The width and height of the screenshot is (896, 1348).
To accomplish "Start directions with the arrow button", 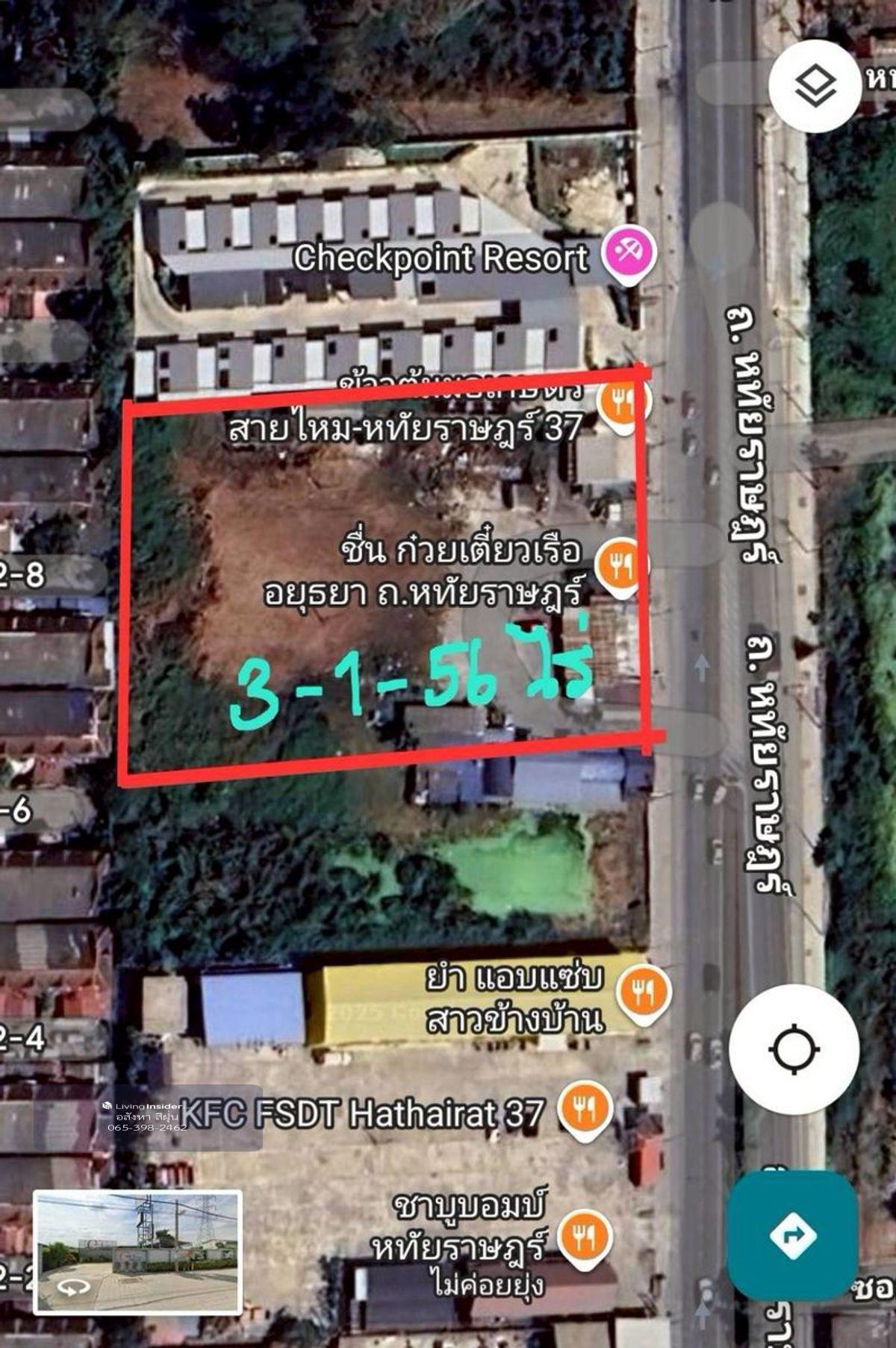I will 792,1234.
